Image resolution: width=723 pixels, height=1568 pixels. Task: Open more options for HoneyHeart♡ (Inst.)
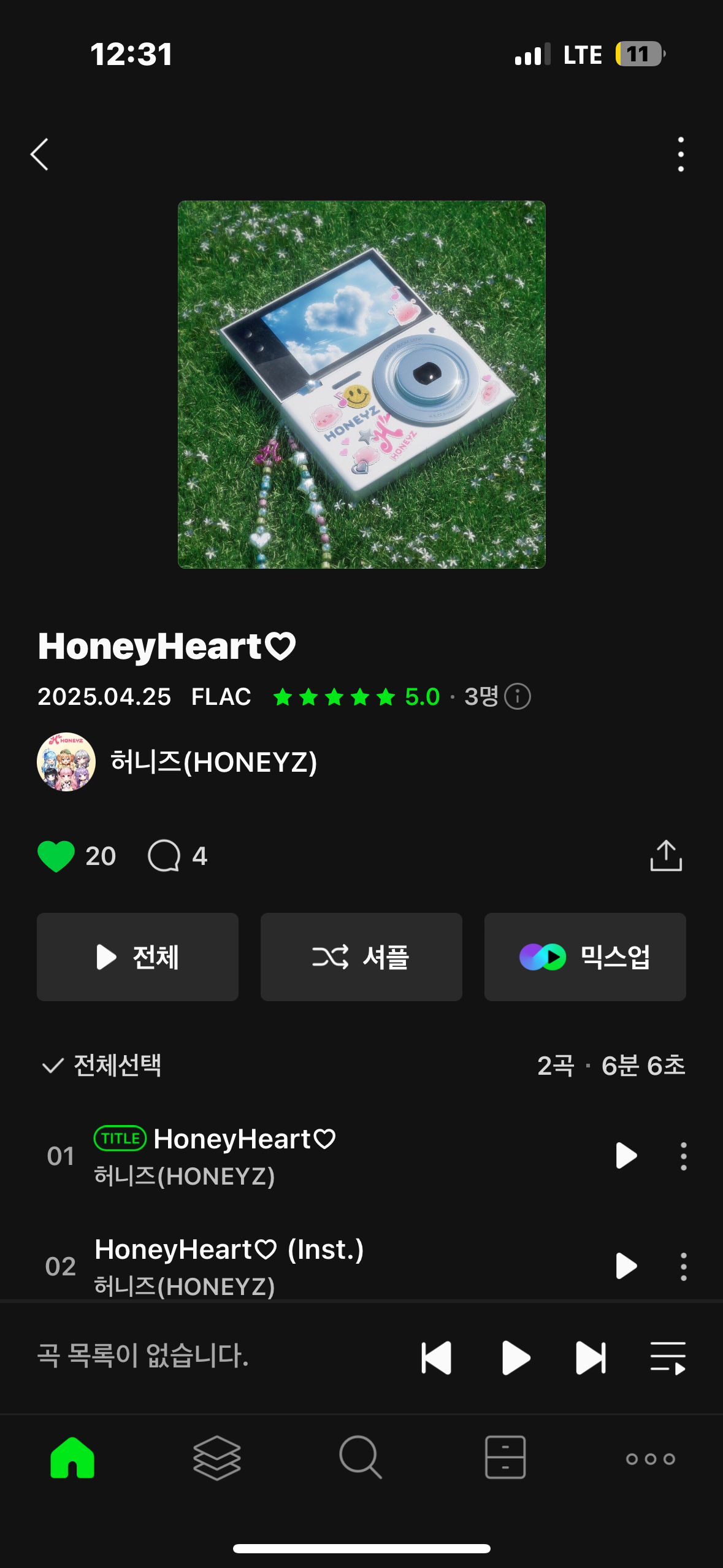(683, 1266)
